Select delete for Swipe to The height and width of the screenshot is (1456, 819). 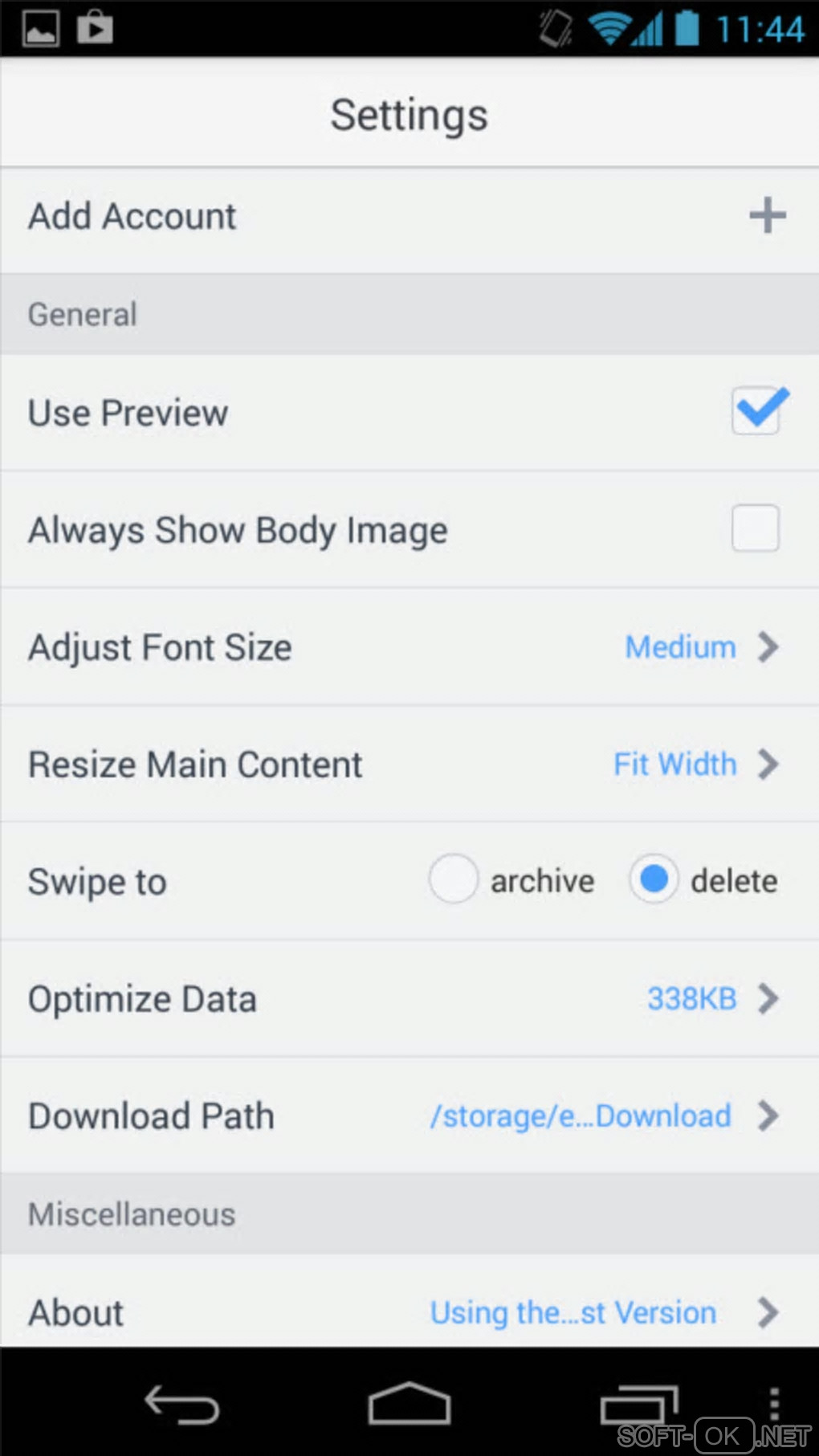(x=654, y=879)
